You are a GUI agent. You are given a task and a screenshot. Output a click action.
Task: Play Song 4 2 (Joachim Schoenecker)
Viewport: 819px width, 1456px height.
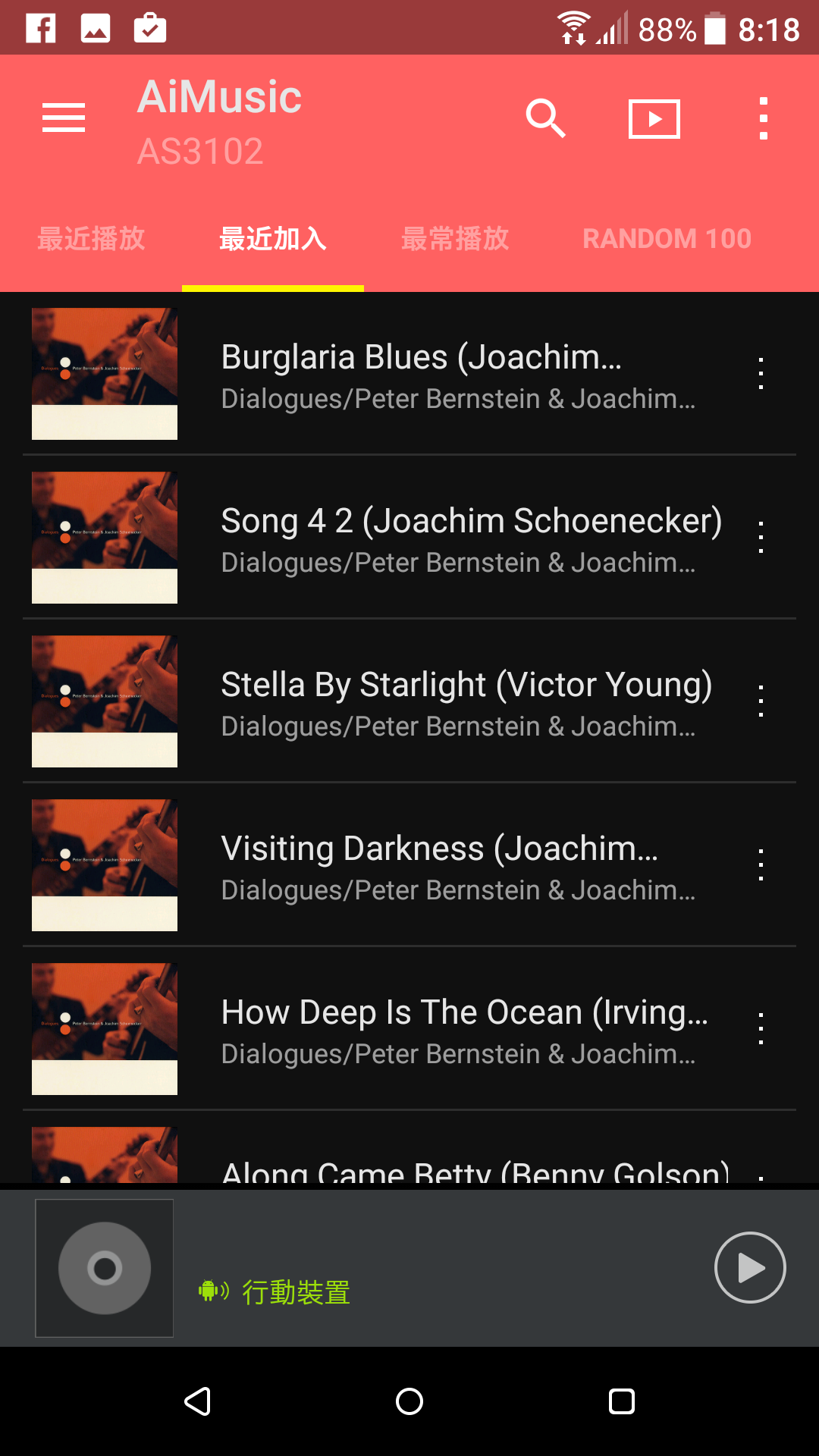[455, 538]
